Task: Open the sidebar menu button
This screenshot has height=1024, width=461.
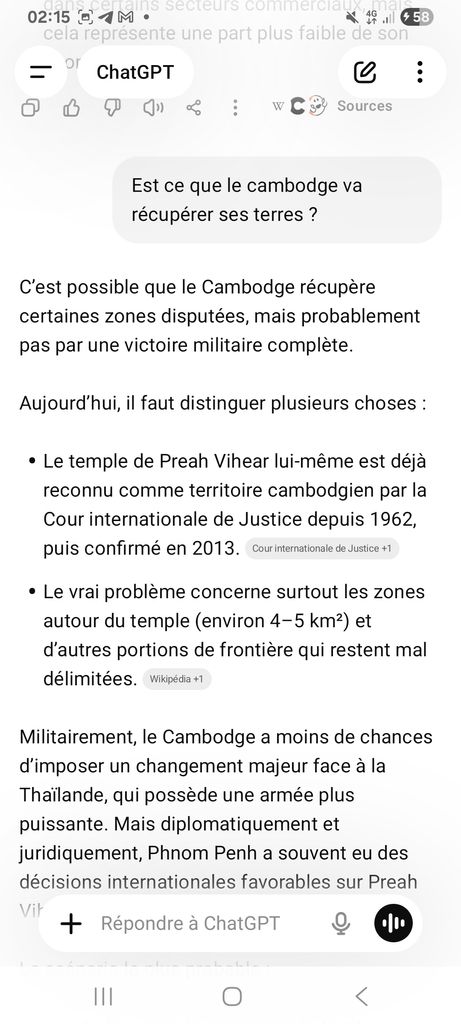Action: (x=40, y=72)
